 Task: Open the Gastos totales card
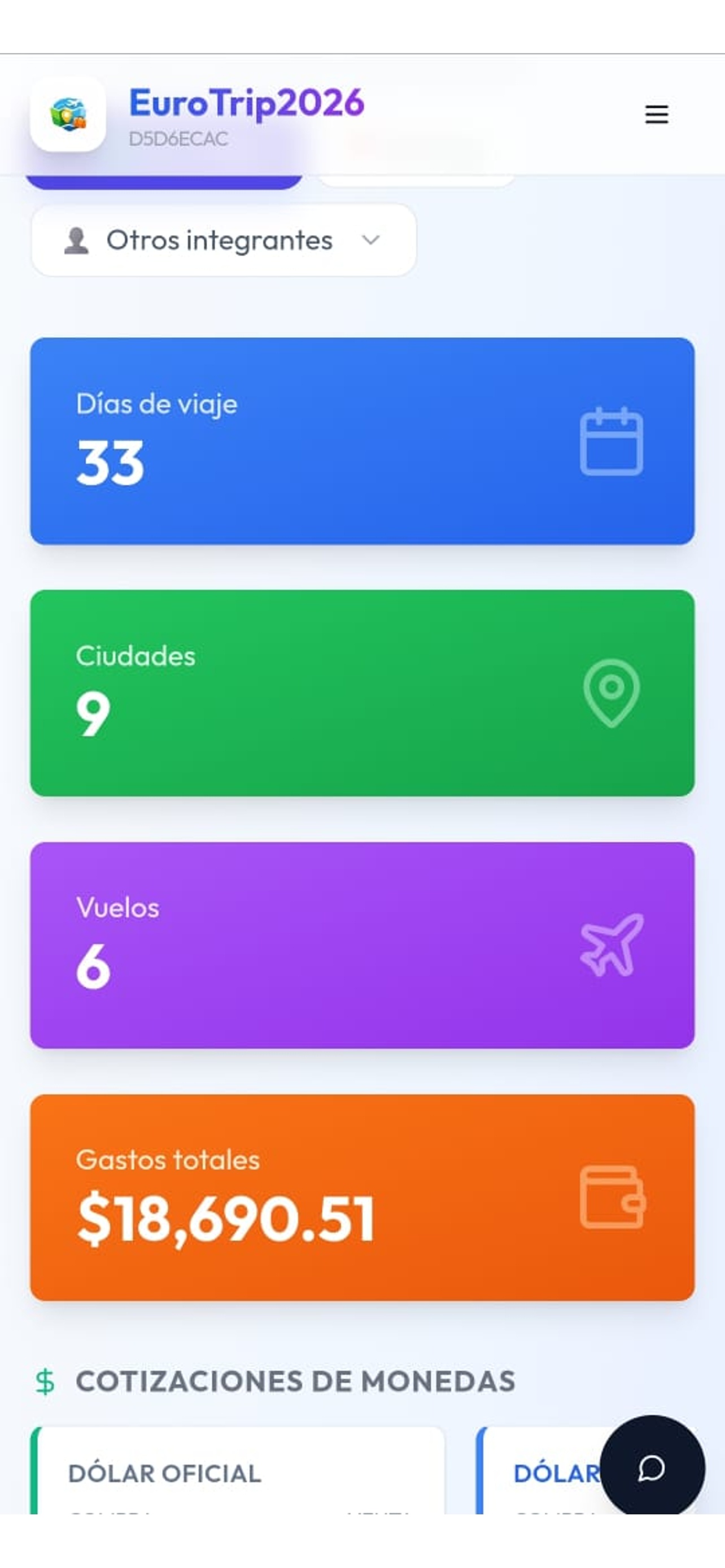[362, 1197]
